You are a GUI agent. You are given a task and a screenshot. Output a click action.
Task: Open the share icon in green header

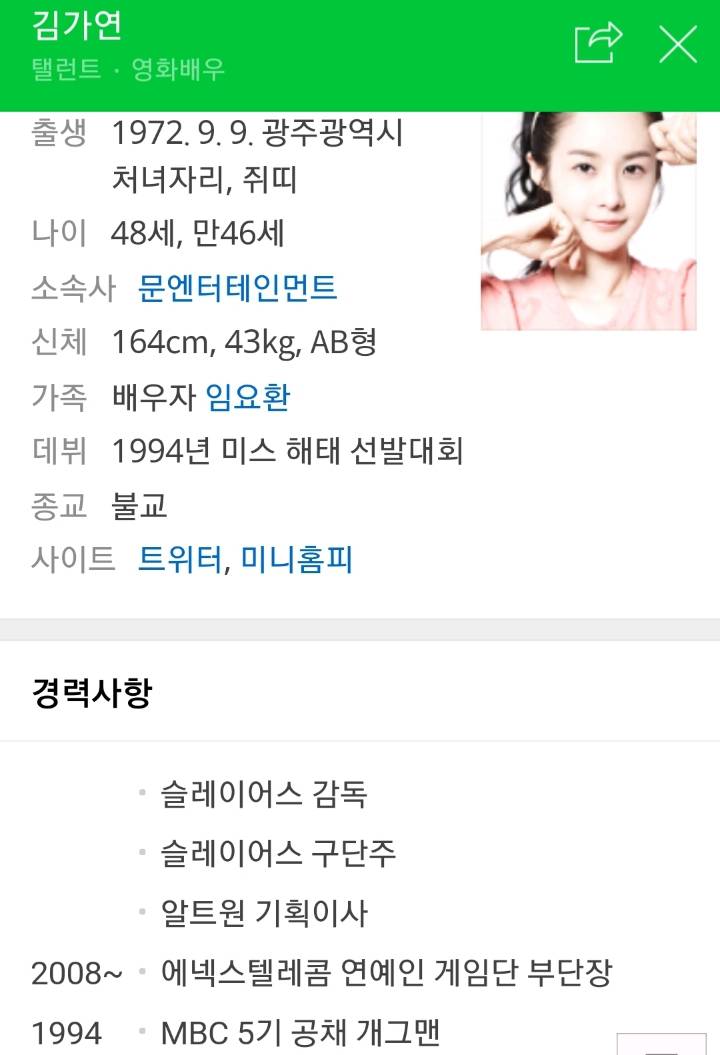tap(598, 44)
